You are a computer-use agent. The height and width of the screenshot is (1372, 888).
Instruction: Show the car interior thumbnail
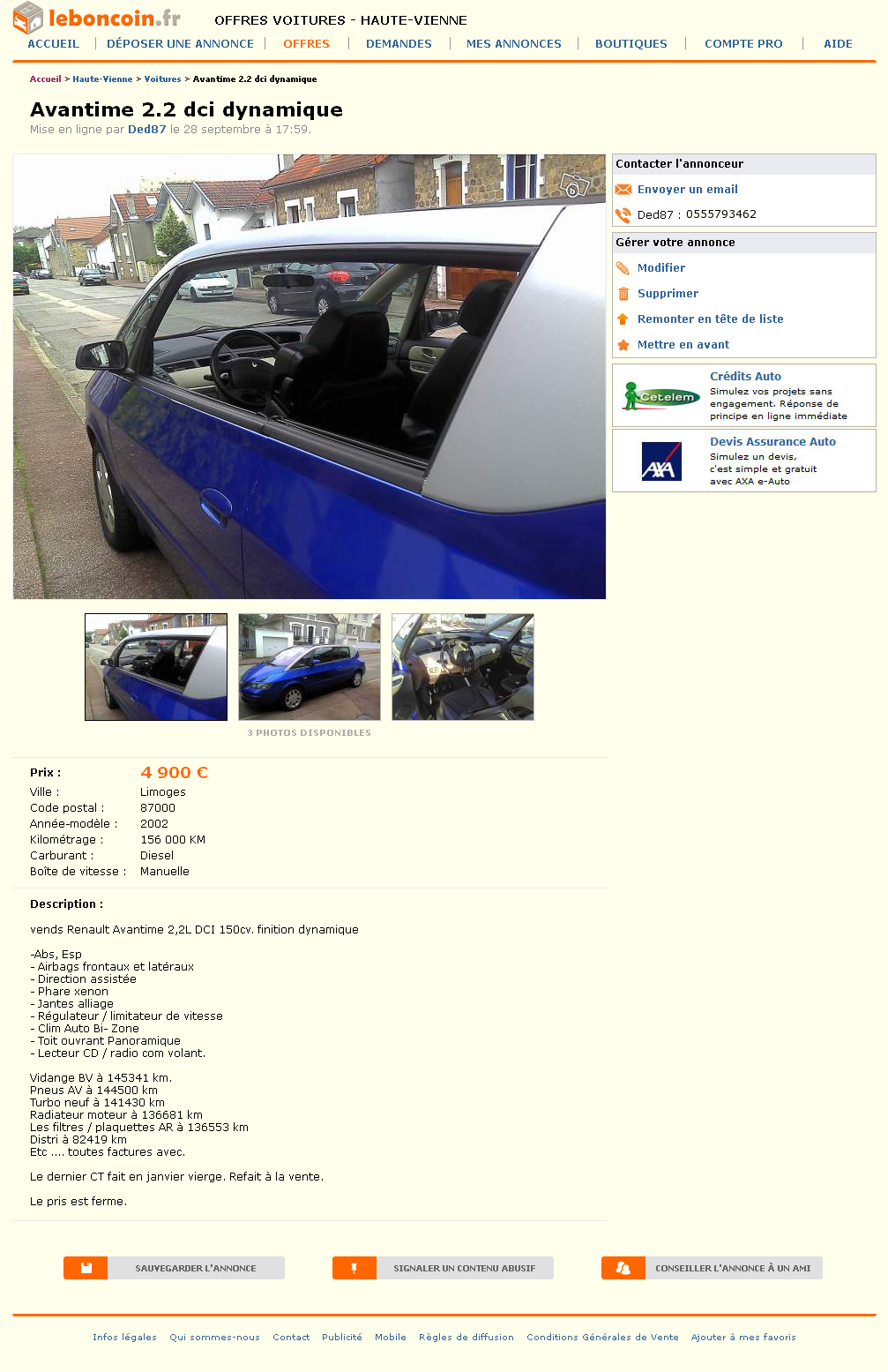(x=463, y=667)
